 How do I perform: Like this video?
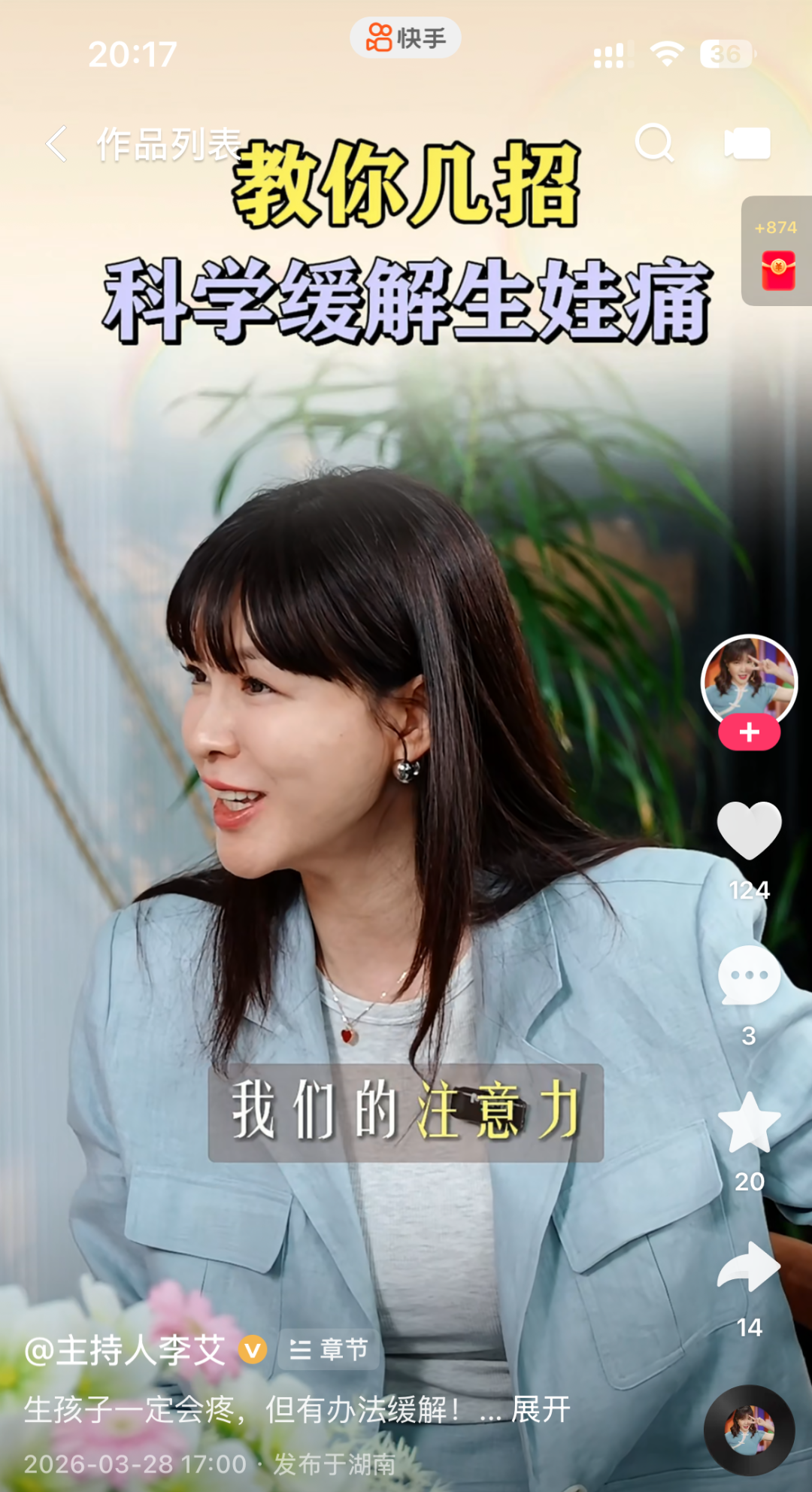point(749,830)
